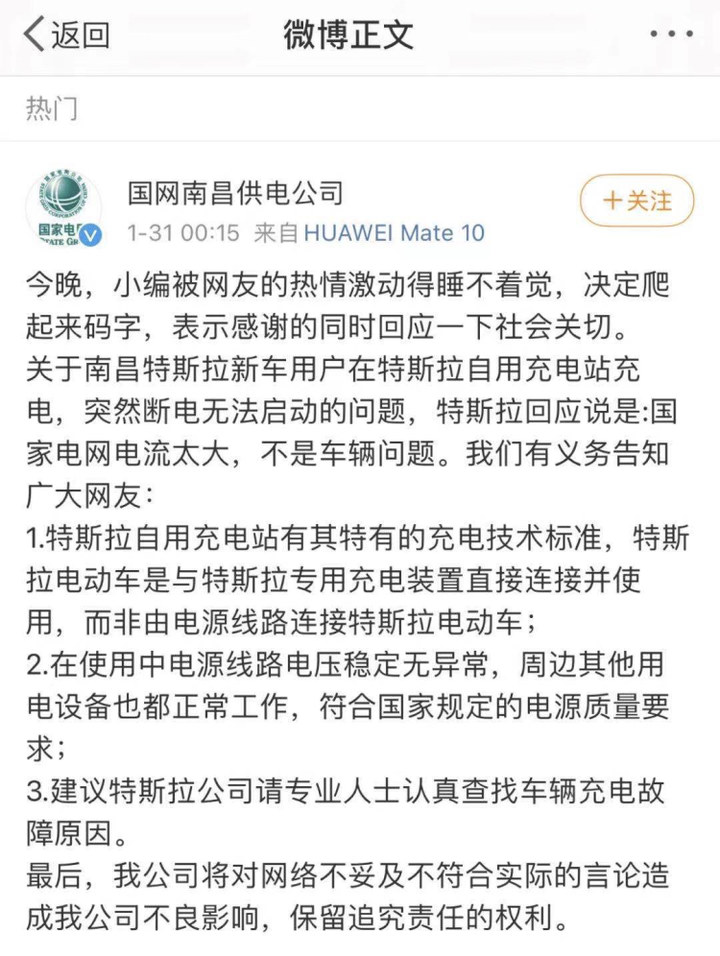This screenshot has height=956, width=720.
Task: Open the 国网南昌供电公司 account name
Action: [236, 191]
